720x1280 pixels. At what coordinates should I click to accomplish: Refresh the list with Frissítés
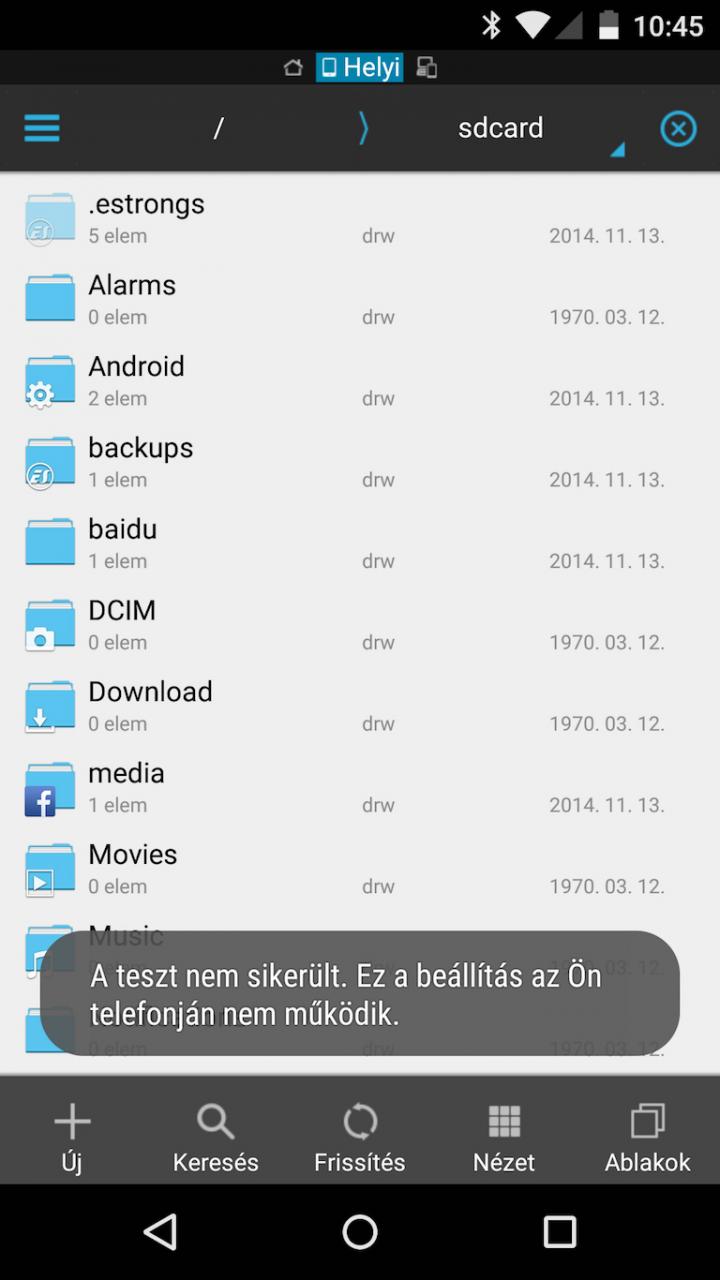(360, 1136)
